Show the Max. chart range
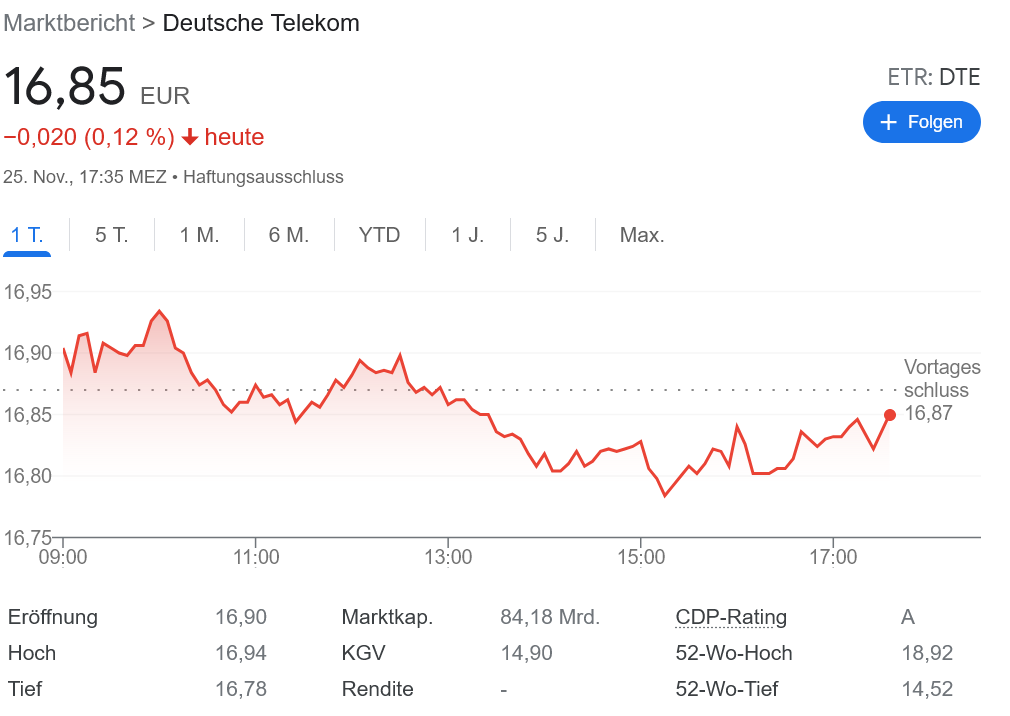Image resolution: width=1010 pixels, height=716 pixels. (642, 235)
